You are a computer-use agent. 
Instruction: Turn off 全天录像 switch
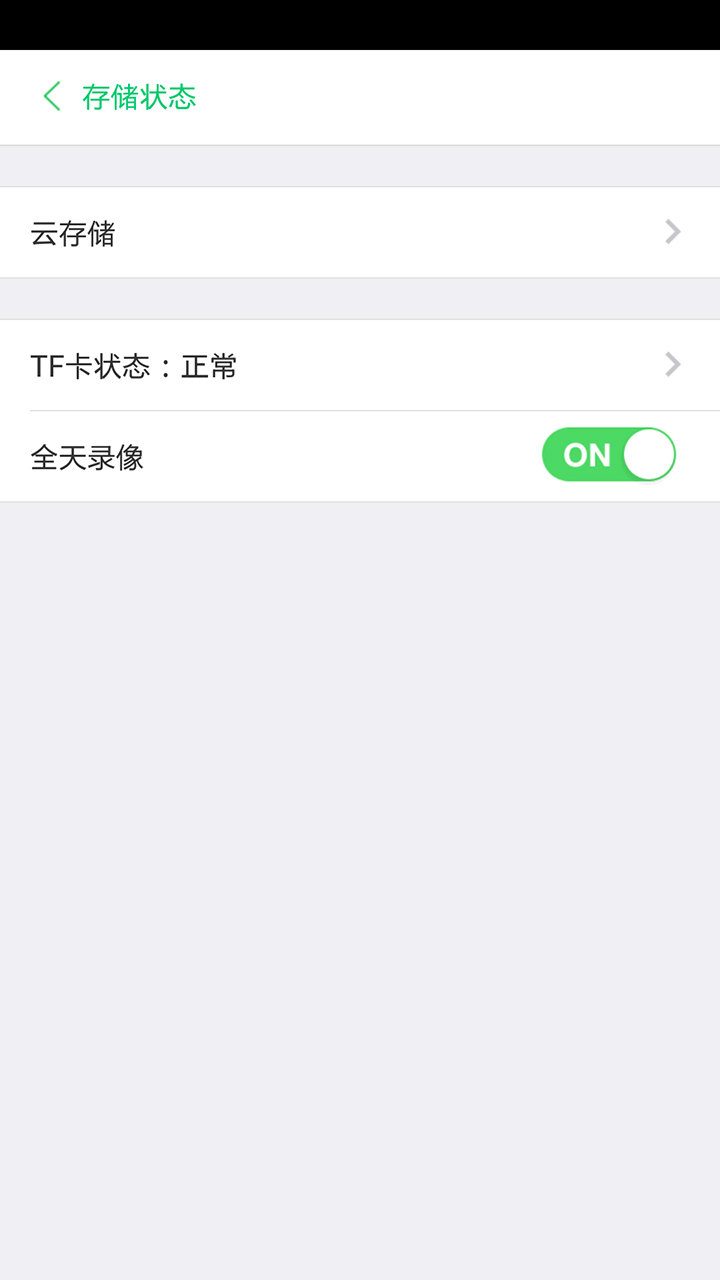(608, 455)
